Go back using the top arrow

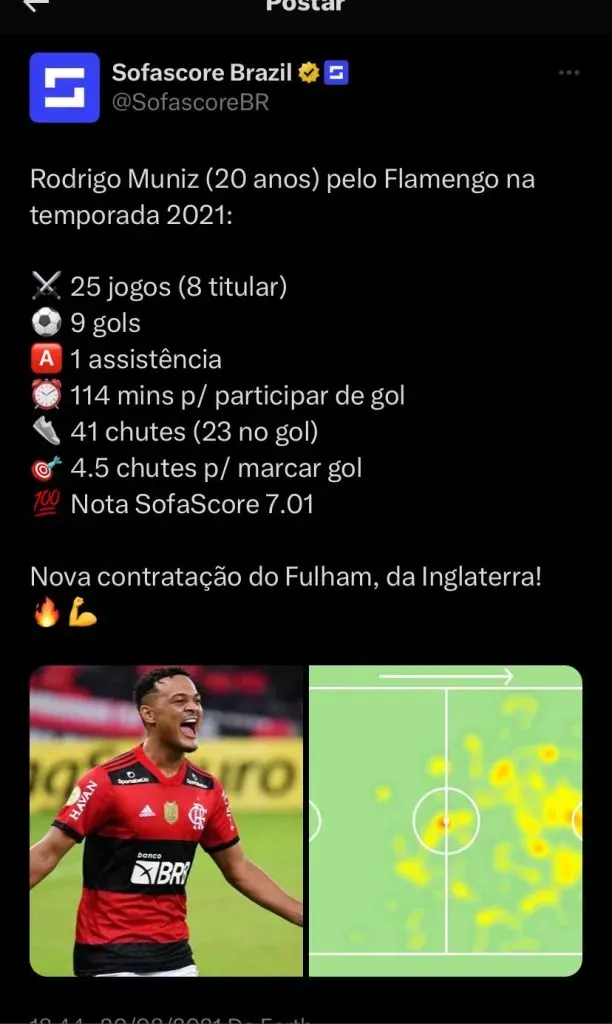click(35, 5)
